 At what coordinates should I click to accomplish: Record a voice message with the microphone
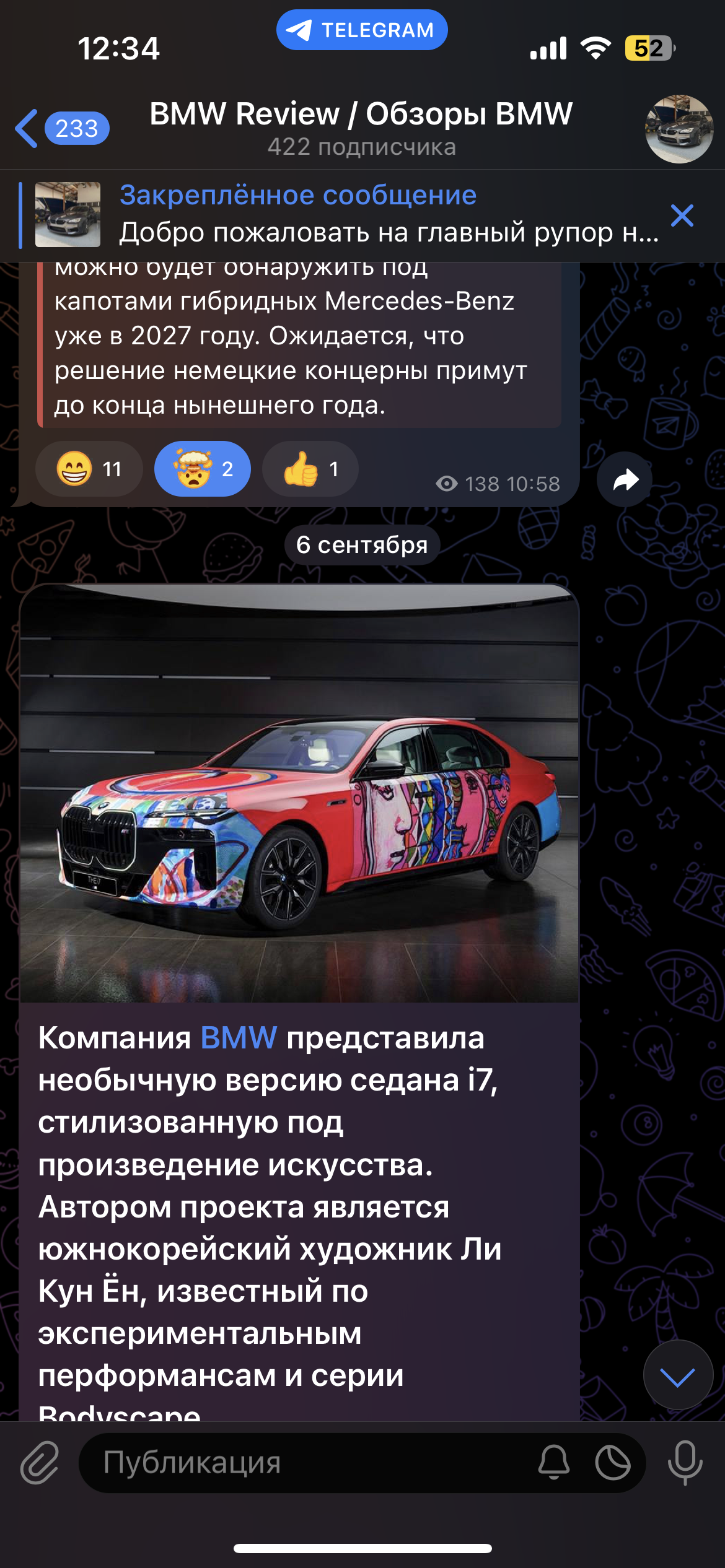685,1463
